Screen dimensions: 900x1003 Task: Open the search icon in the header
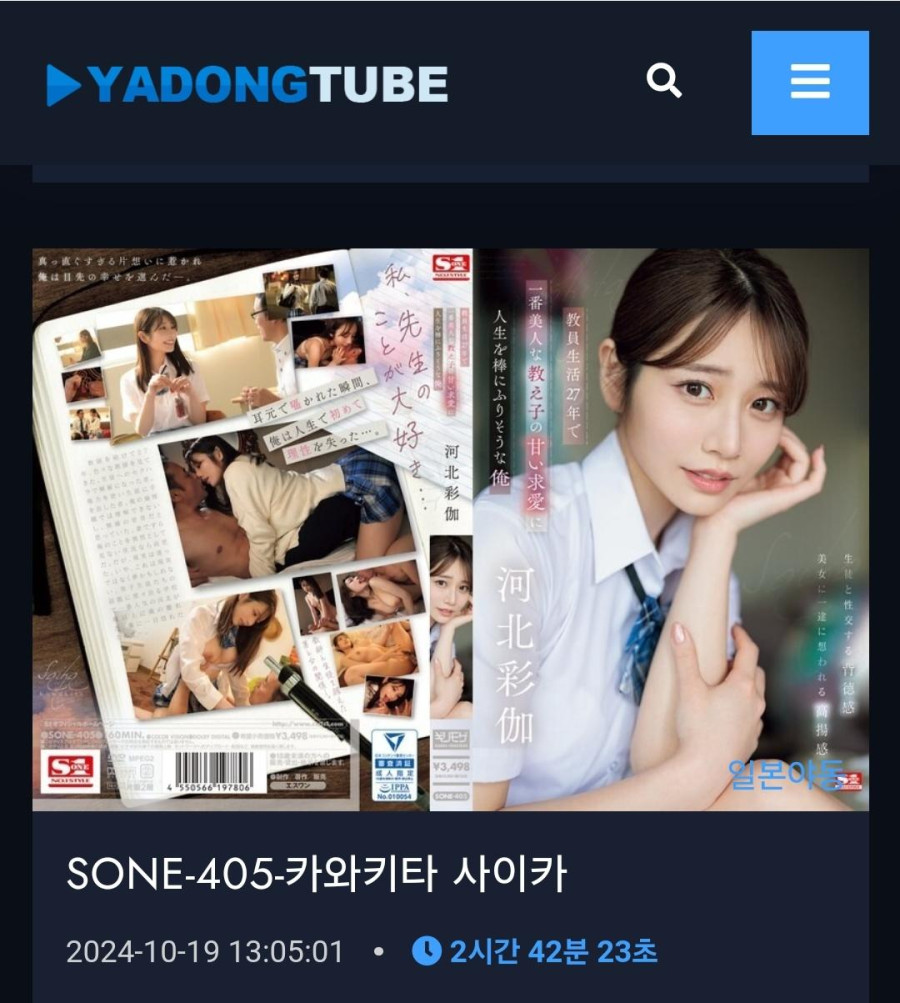coord(664,81)
